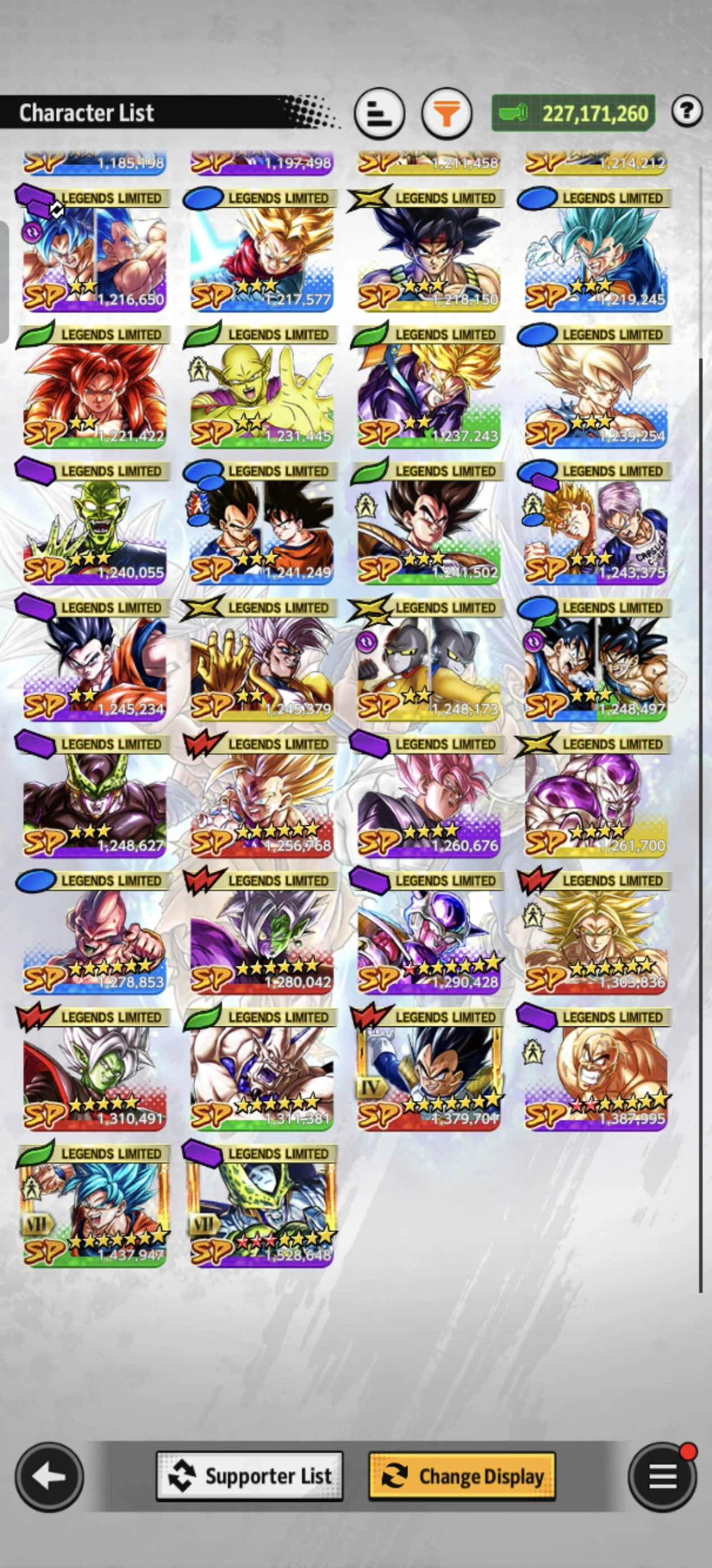Open character card showing 1,310,491

pyautogui.click(x=95, y=1070)
